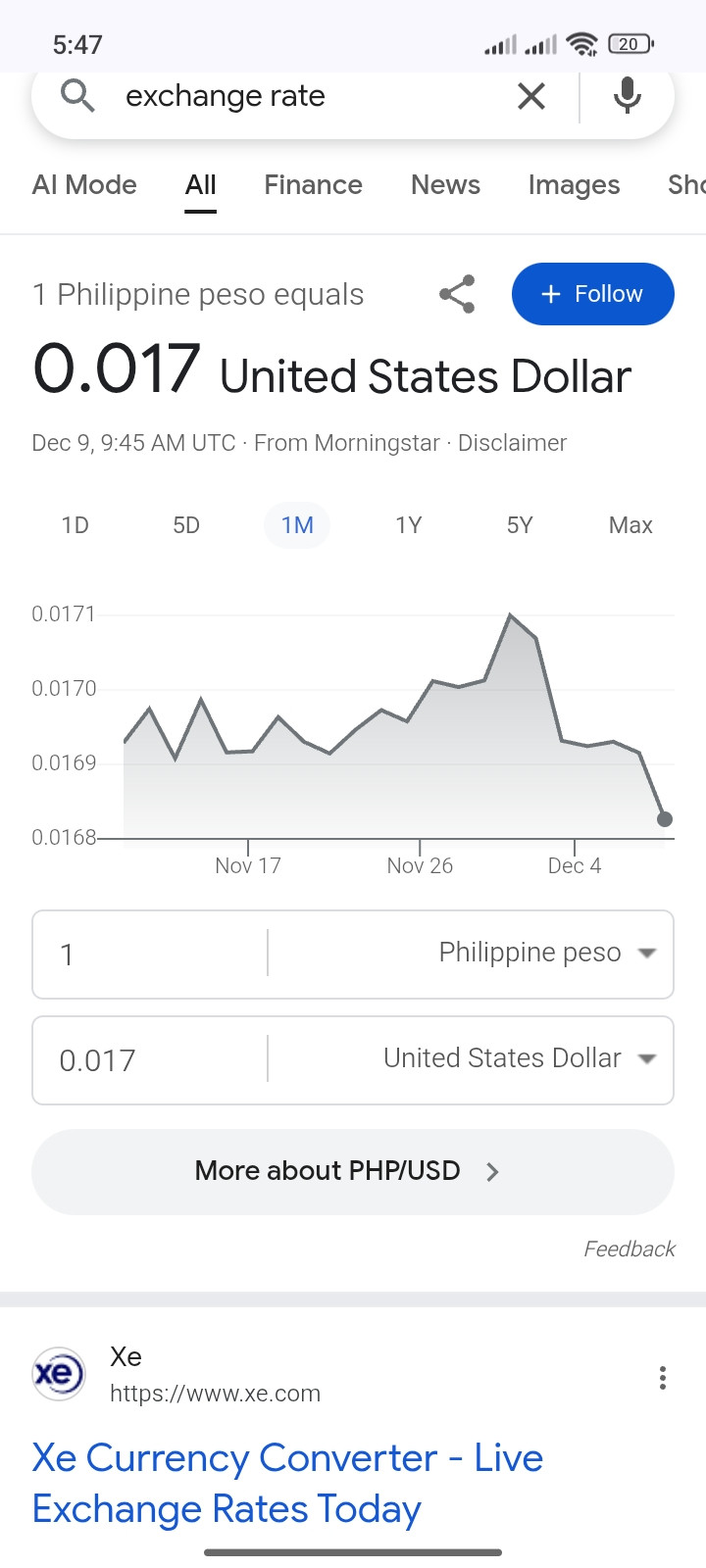
Task: Select the Max chart range
Action: [630, 525]
